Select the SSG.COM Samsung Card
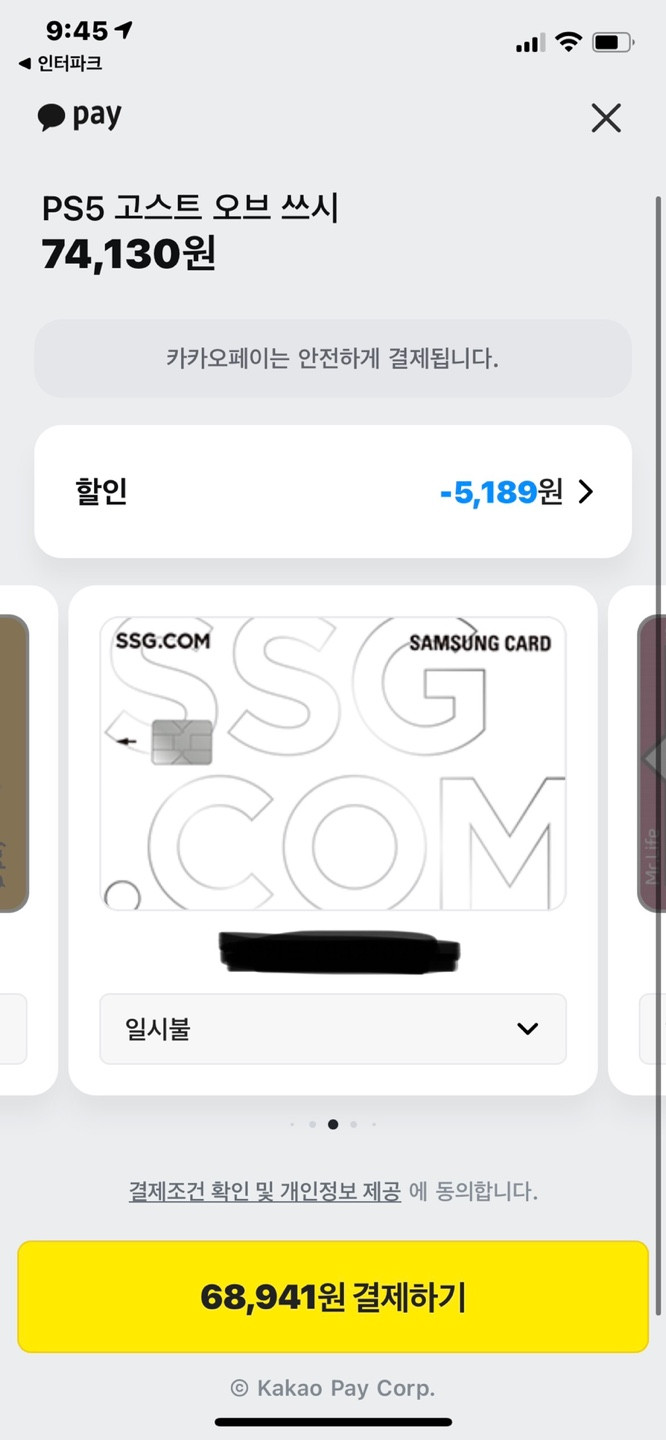The width and height of the screenshot is (666, 1440). 333,764
